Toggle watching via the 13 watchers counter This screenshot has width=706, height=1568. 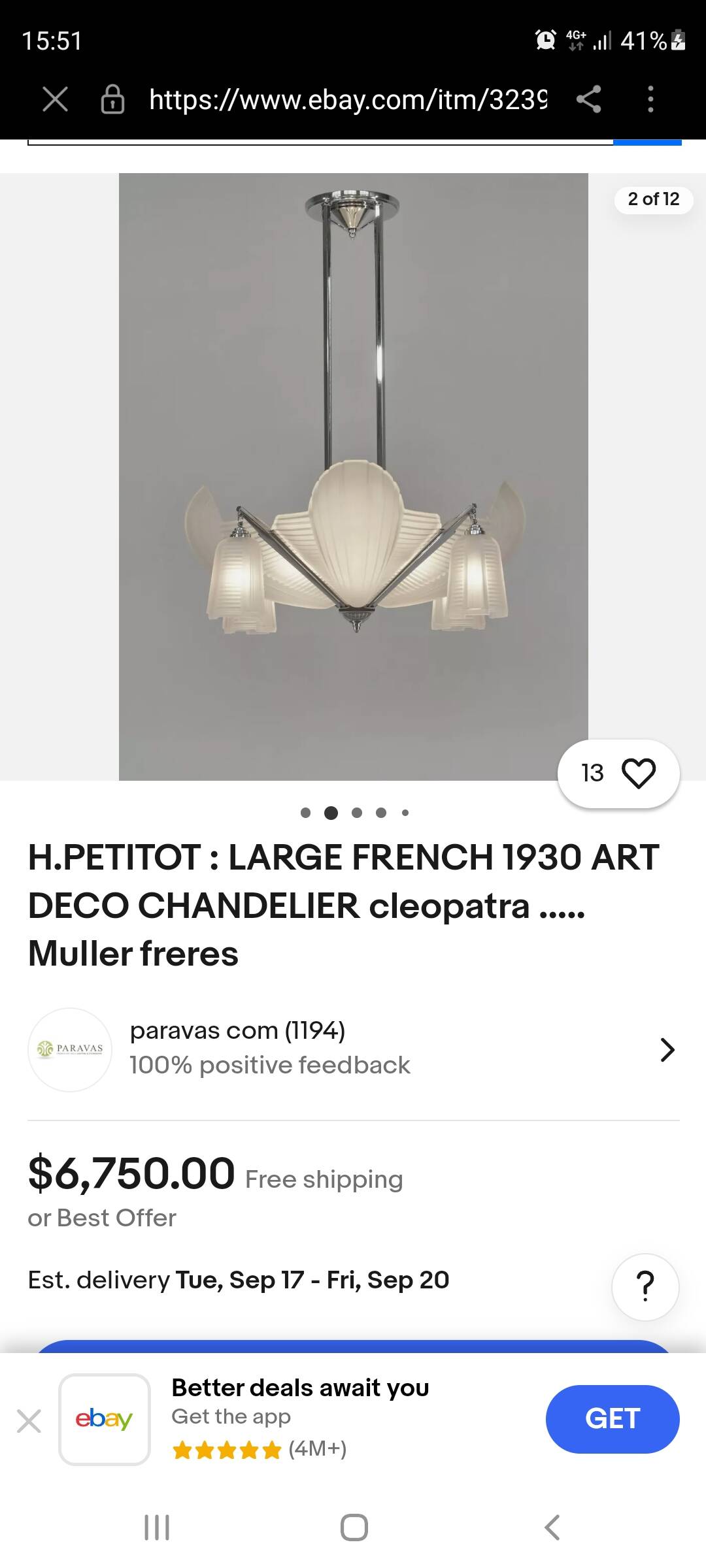point(592,772)
